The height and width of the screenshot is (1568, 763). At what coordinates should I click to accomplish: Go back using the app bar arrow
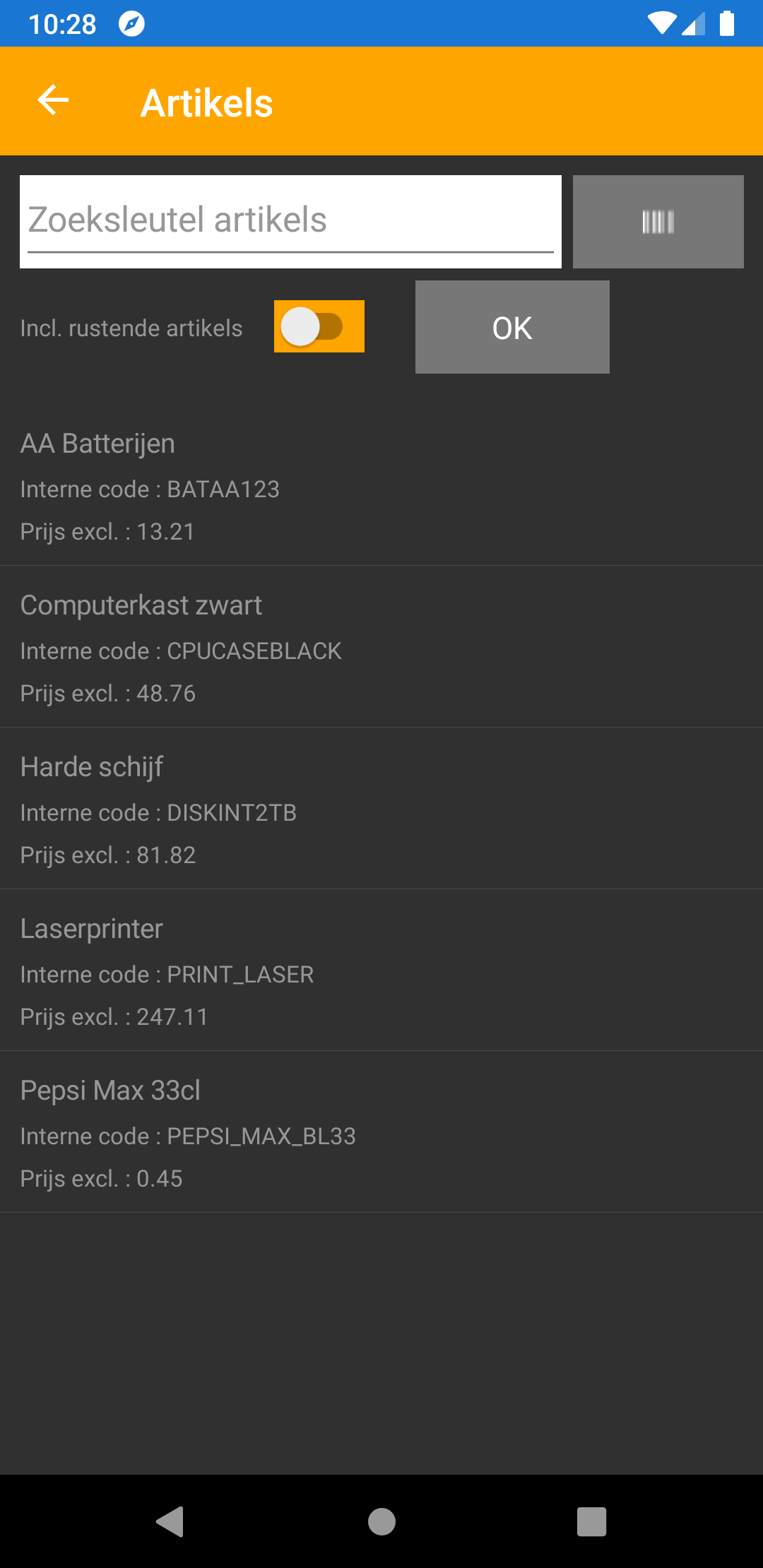53,100
